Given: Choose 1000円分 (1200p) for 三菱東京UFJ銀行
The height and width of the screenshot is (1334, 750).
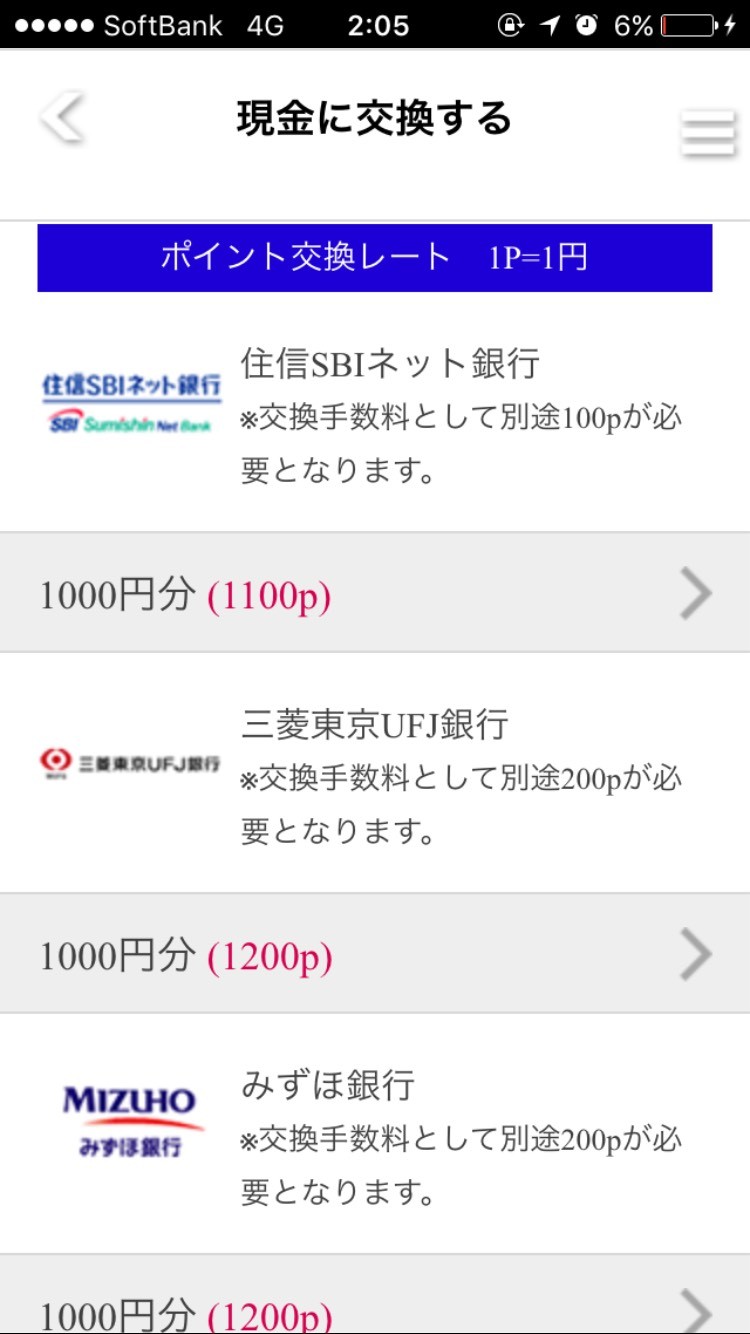Looking at the screenshot, I should [x=375, y=955].
